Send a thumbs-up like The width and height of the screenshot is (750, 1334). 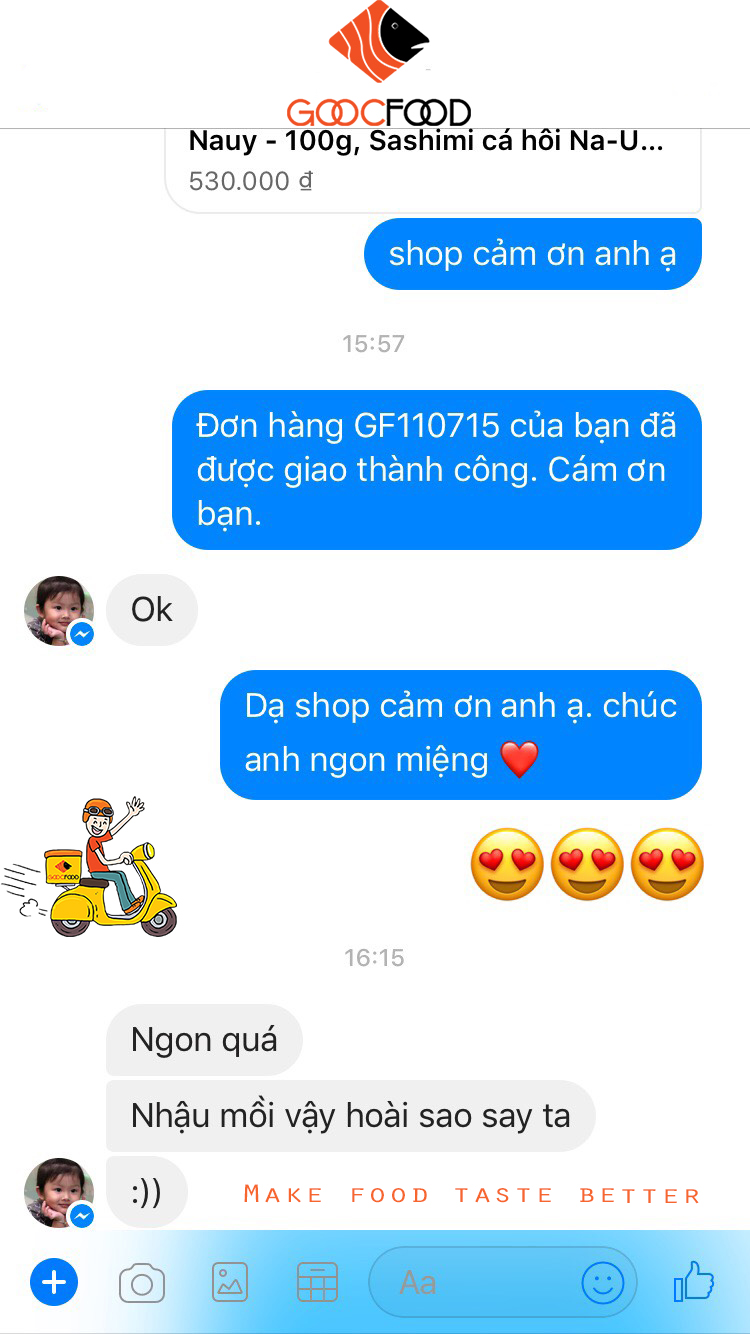(694, 1281)
